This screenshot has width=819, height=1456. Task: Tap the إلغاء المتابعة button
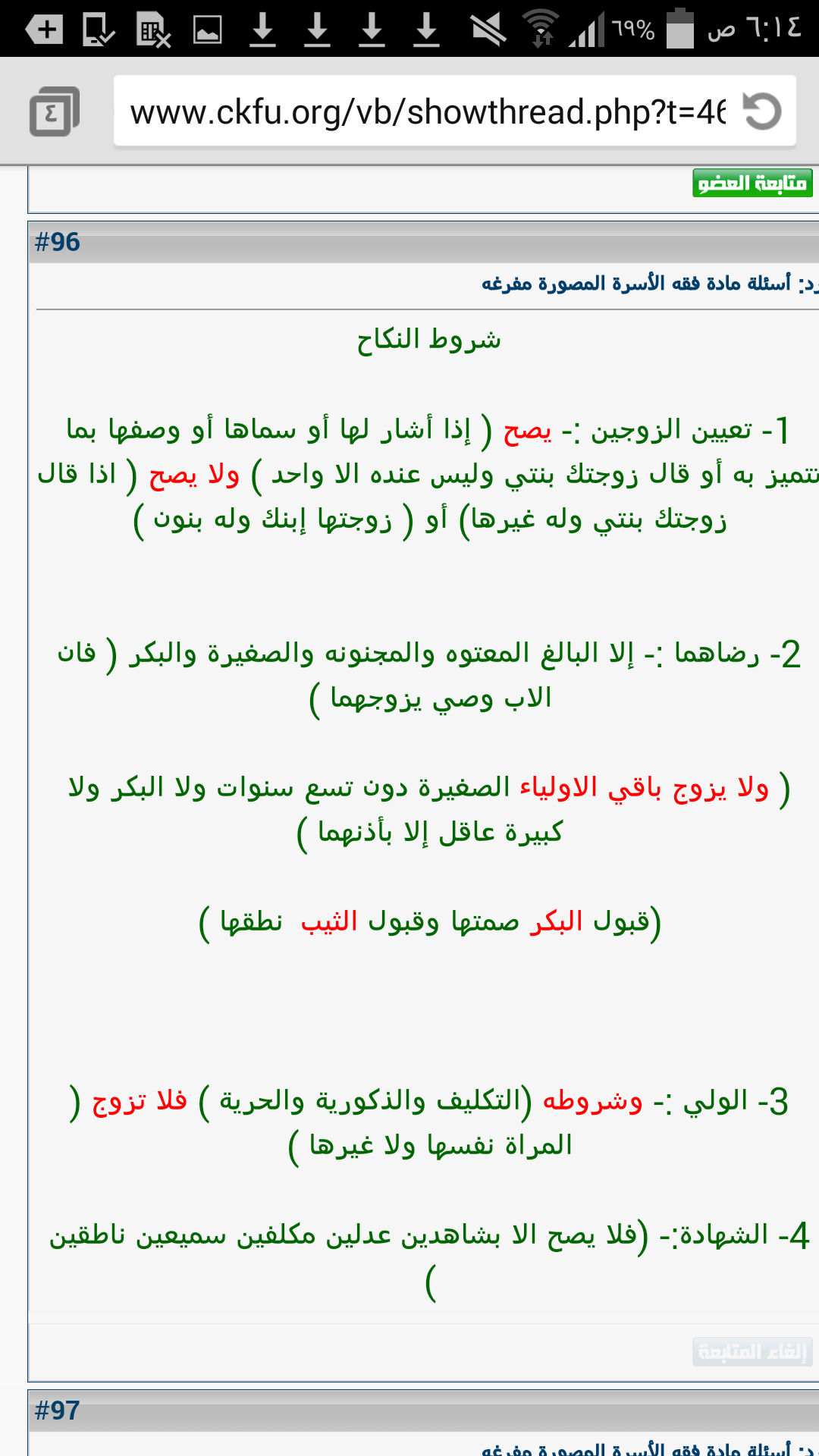point(752,1351)
